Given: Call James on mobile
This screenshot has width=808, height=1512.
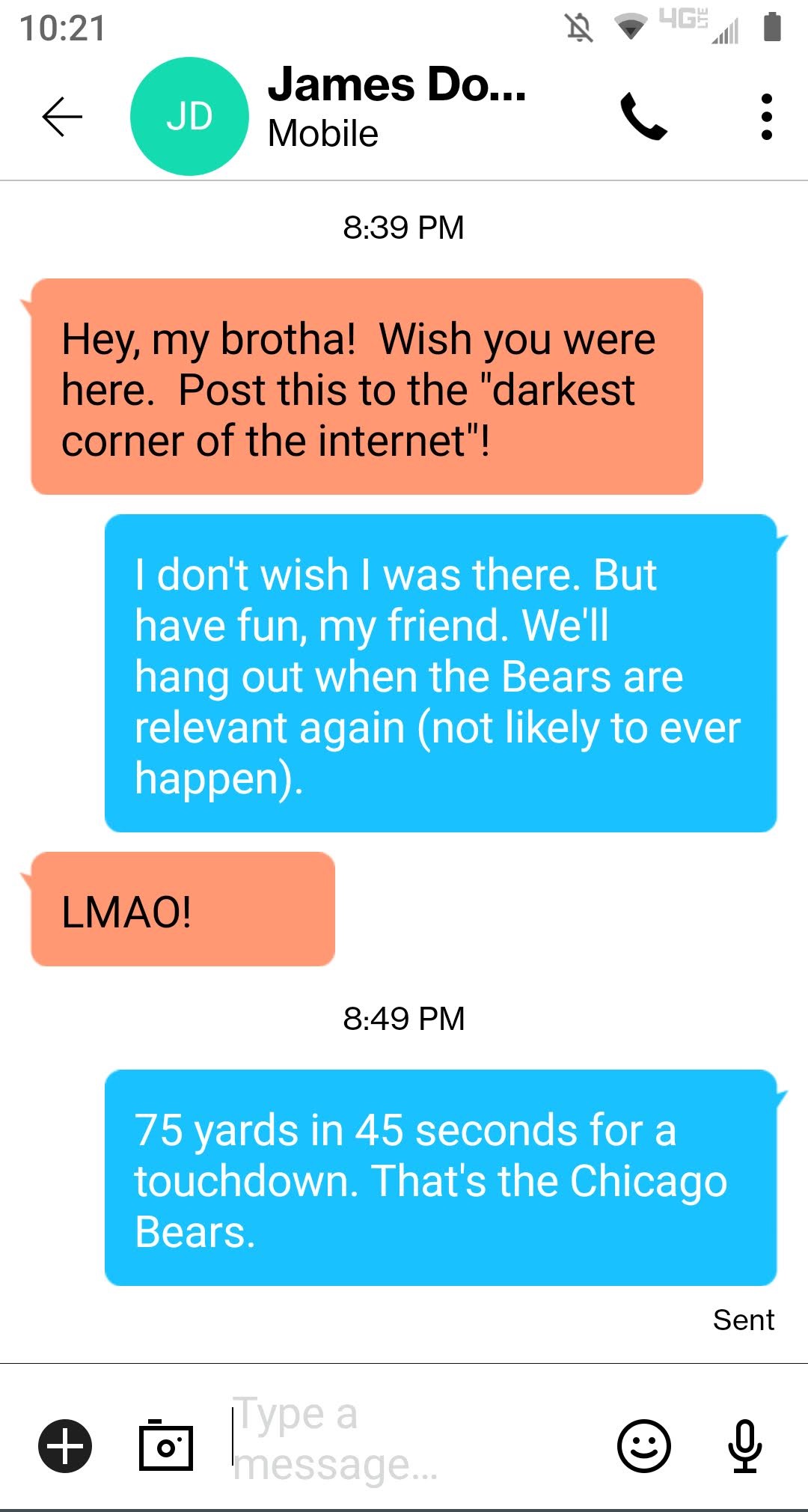Looking at the screenshot, I should coord(643,117).
